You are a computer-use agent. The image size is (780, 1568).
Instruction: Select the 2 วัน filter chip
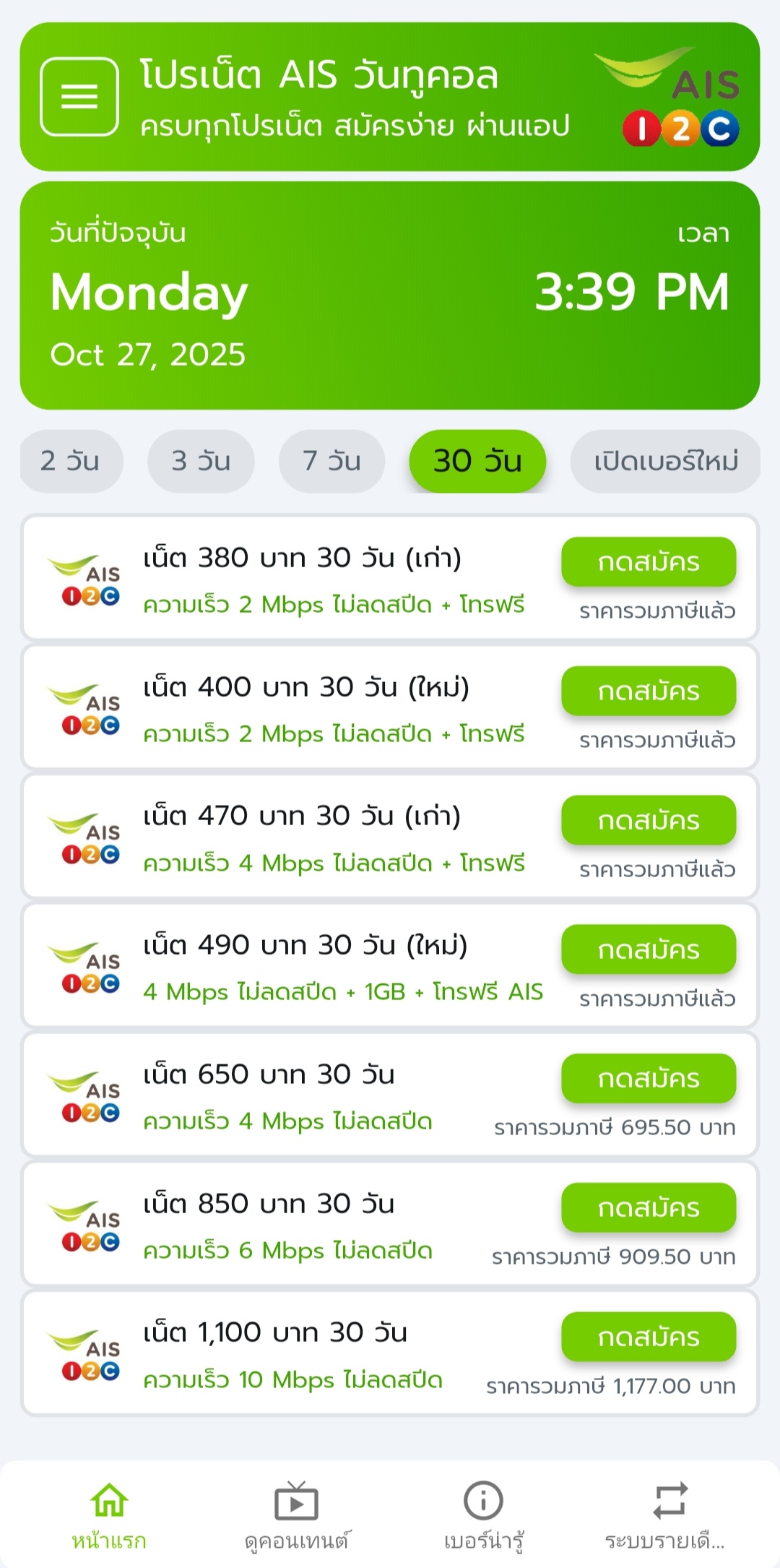[x=71, y=461]
